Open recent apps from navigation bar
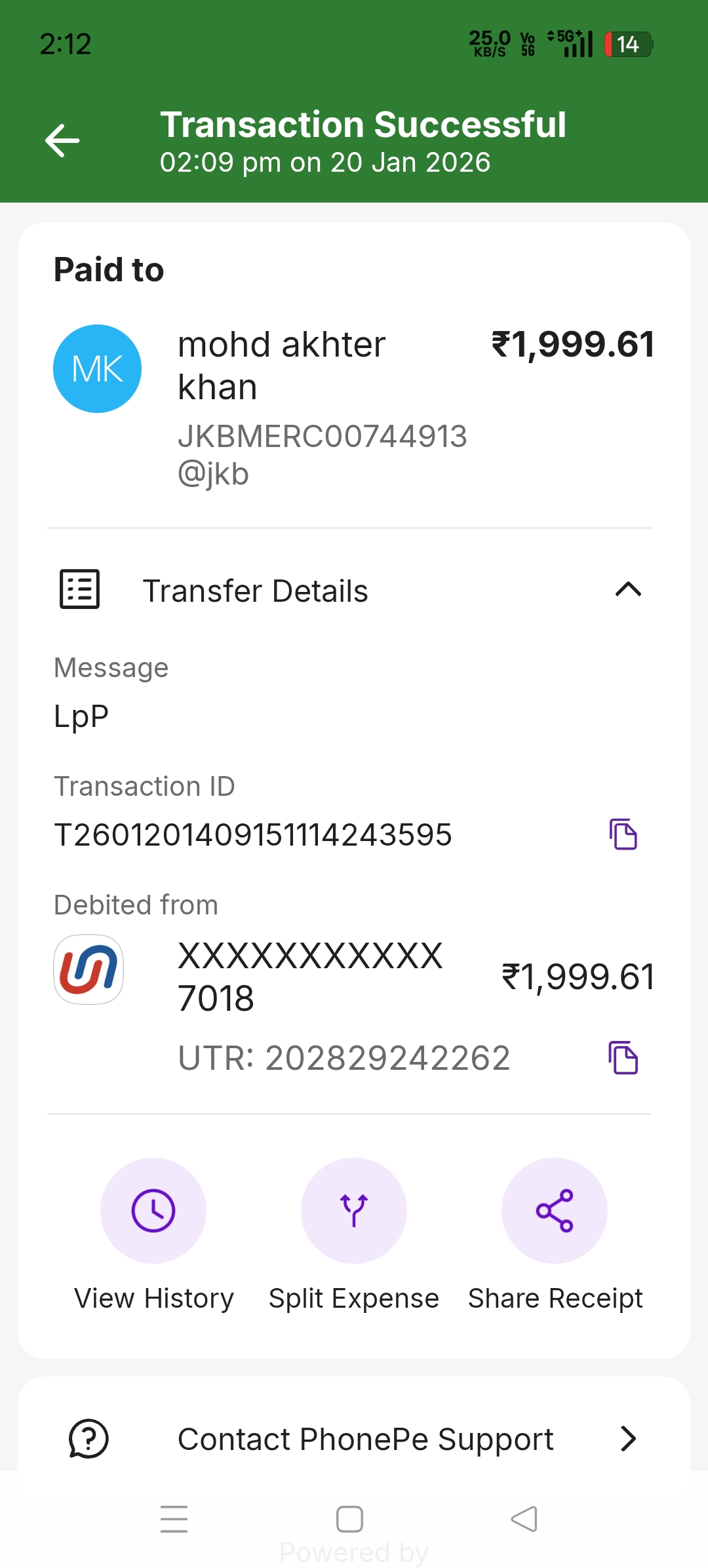 tap(174, 1519)
